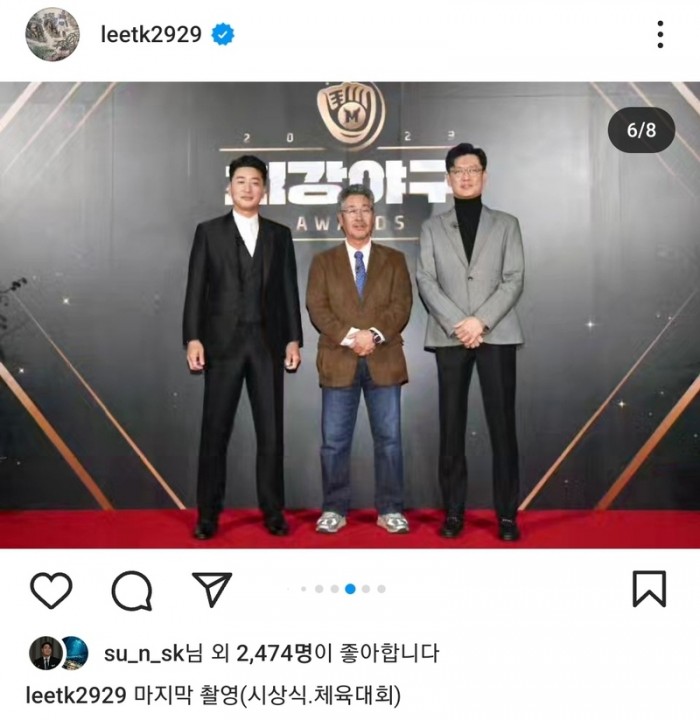Open the leetk2929 username at top
700x720 pixels.
[151, 34]
